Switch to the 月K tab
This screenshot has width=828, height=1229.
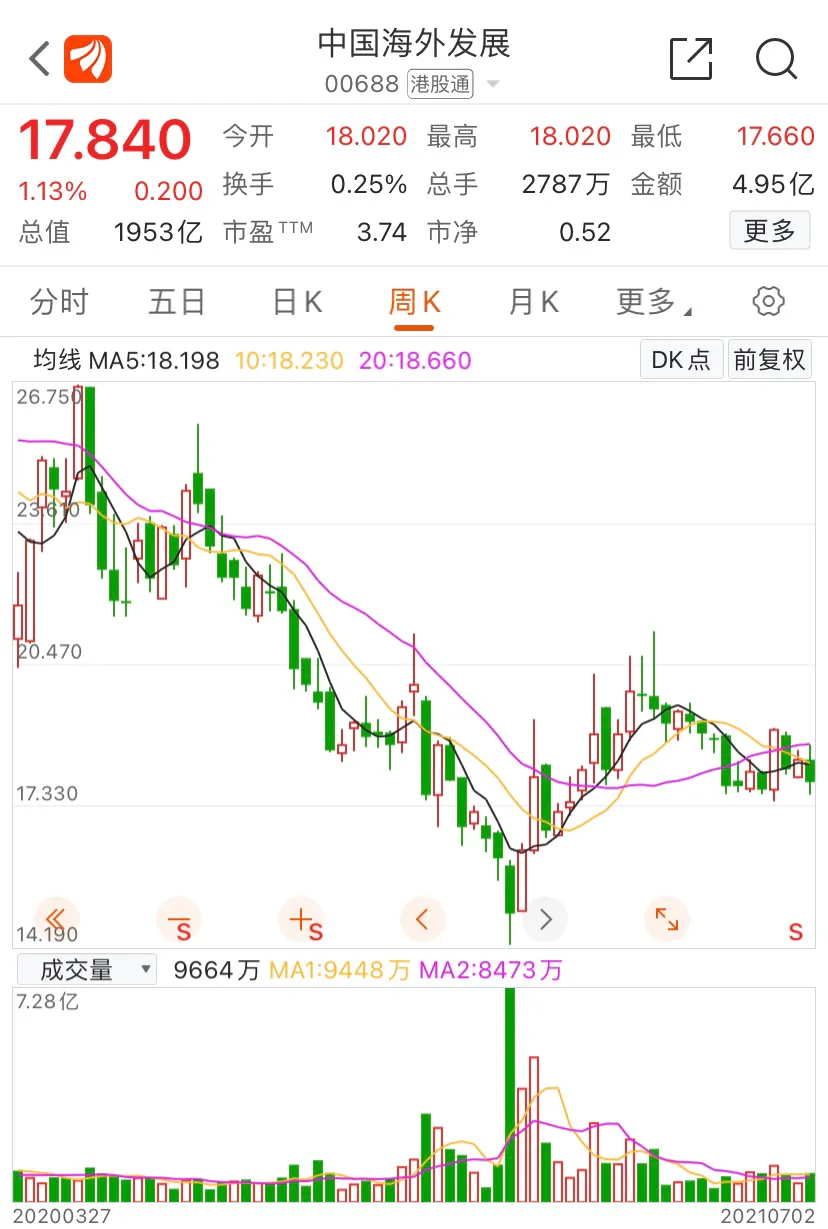534,302
